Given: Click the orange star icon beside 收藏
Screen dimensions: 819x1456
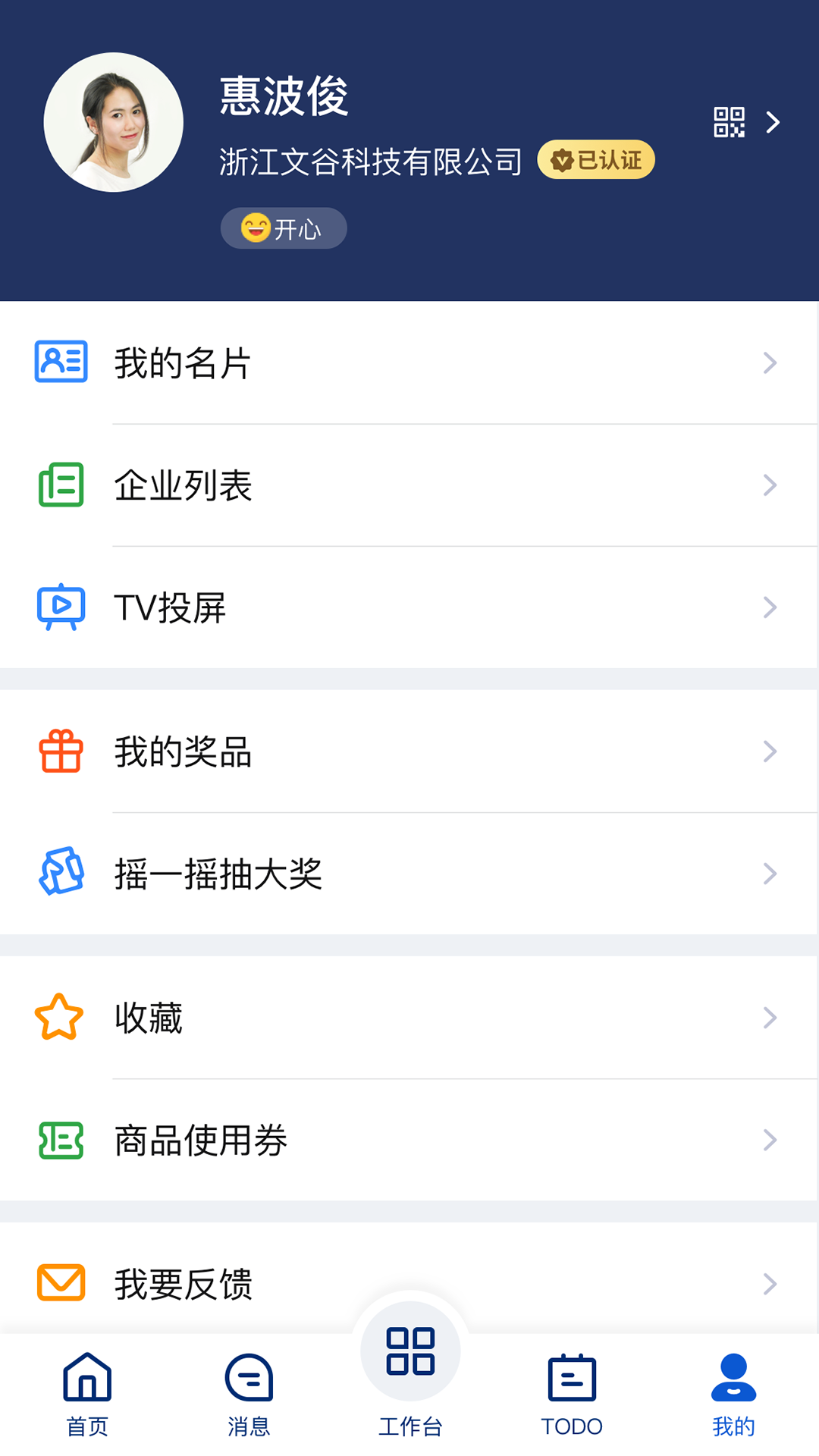Looking at the screenshot, I should pos(61,1018).
